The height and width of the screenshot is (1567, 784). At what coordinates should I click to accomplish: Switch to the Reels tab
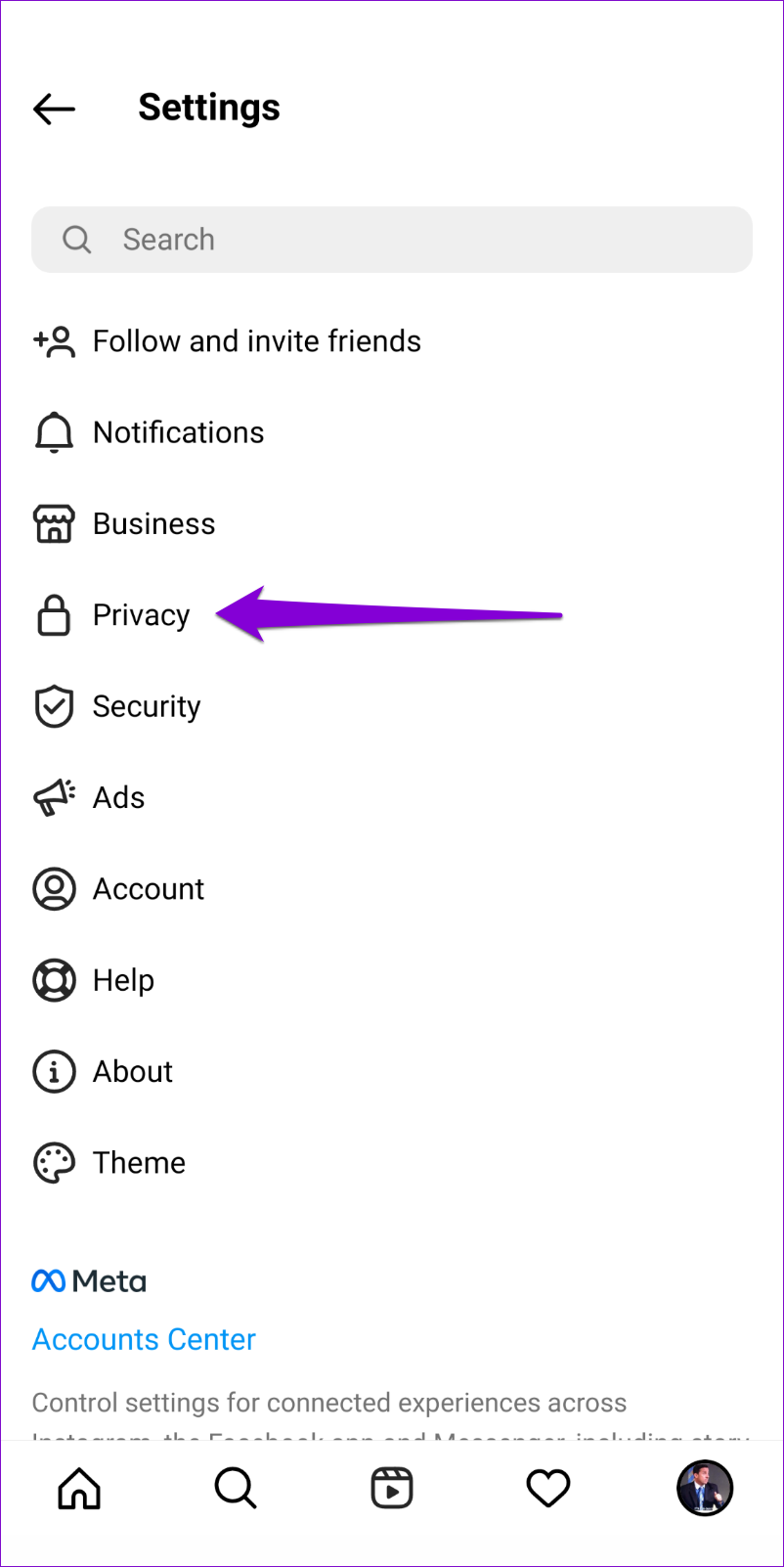point(392,1489)
